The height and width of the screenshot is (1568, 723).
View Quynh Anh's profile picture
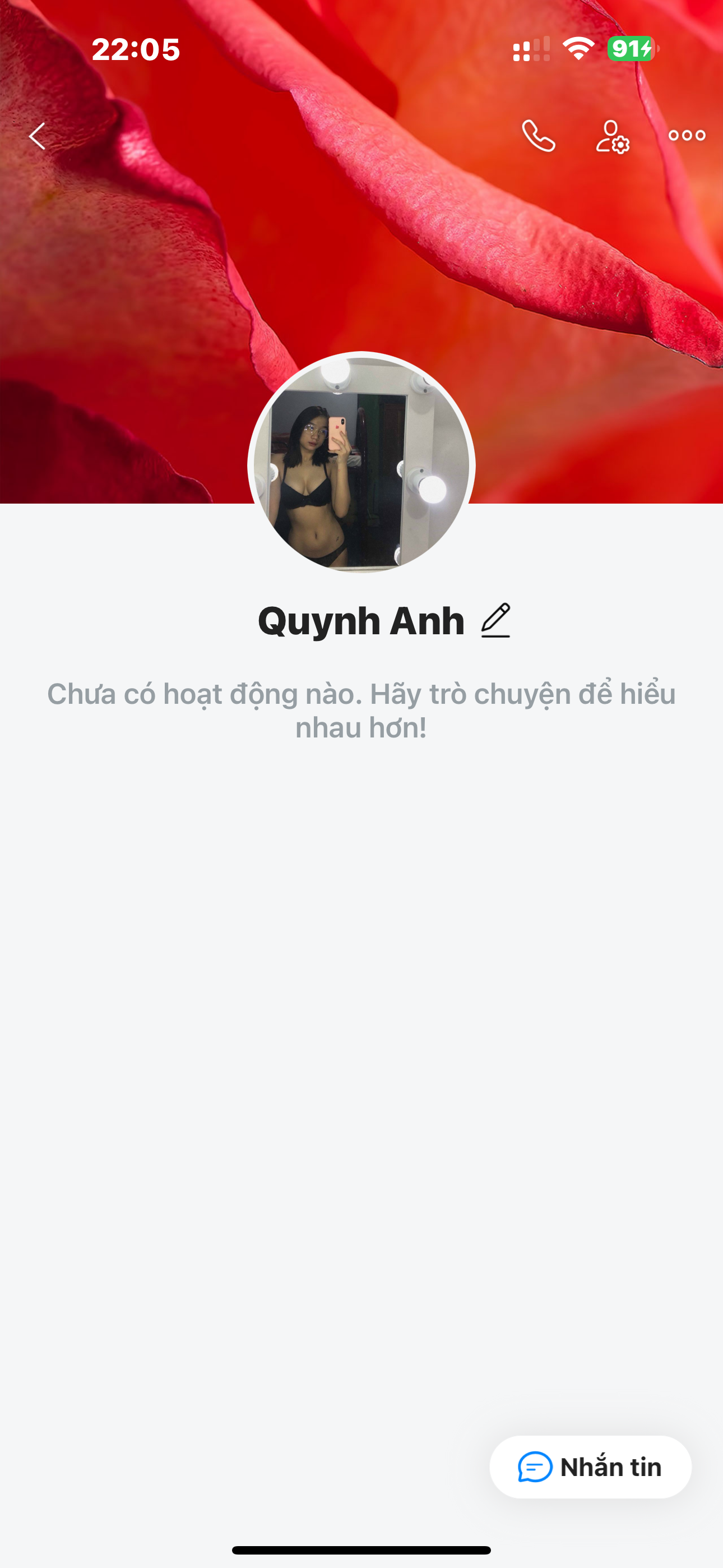click(x=361, y=464)
